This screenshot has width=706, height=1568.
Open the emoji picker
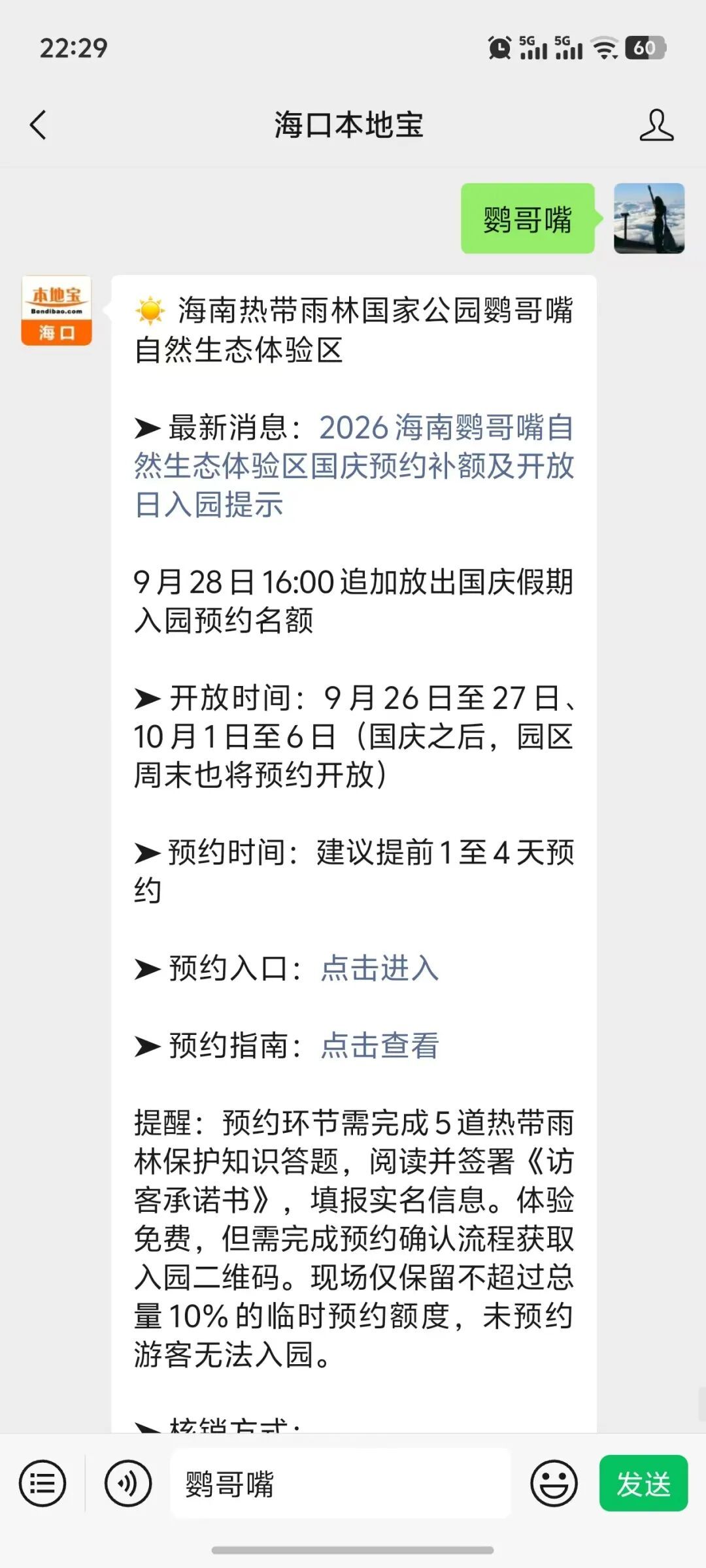[x=554, y=1483]
